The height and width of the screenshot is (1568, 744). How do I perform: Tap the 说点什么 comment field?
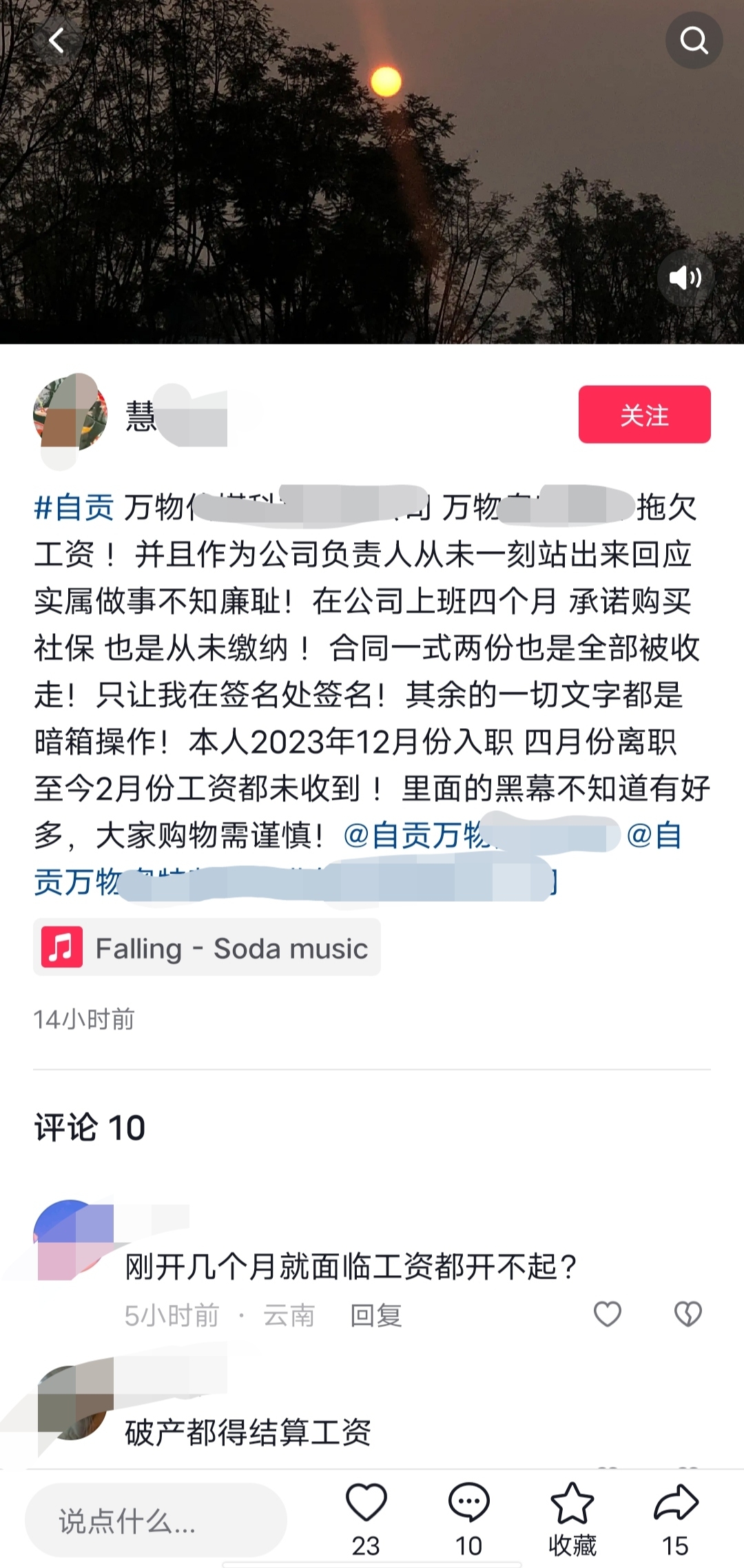point(156,1520)
